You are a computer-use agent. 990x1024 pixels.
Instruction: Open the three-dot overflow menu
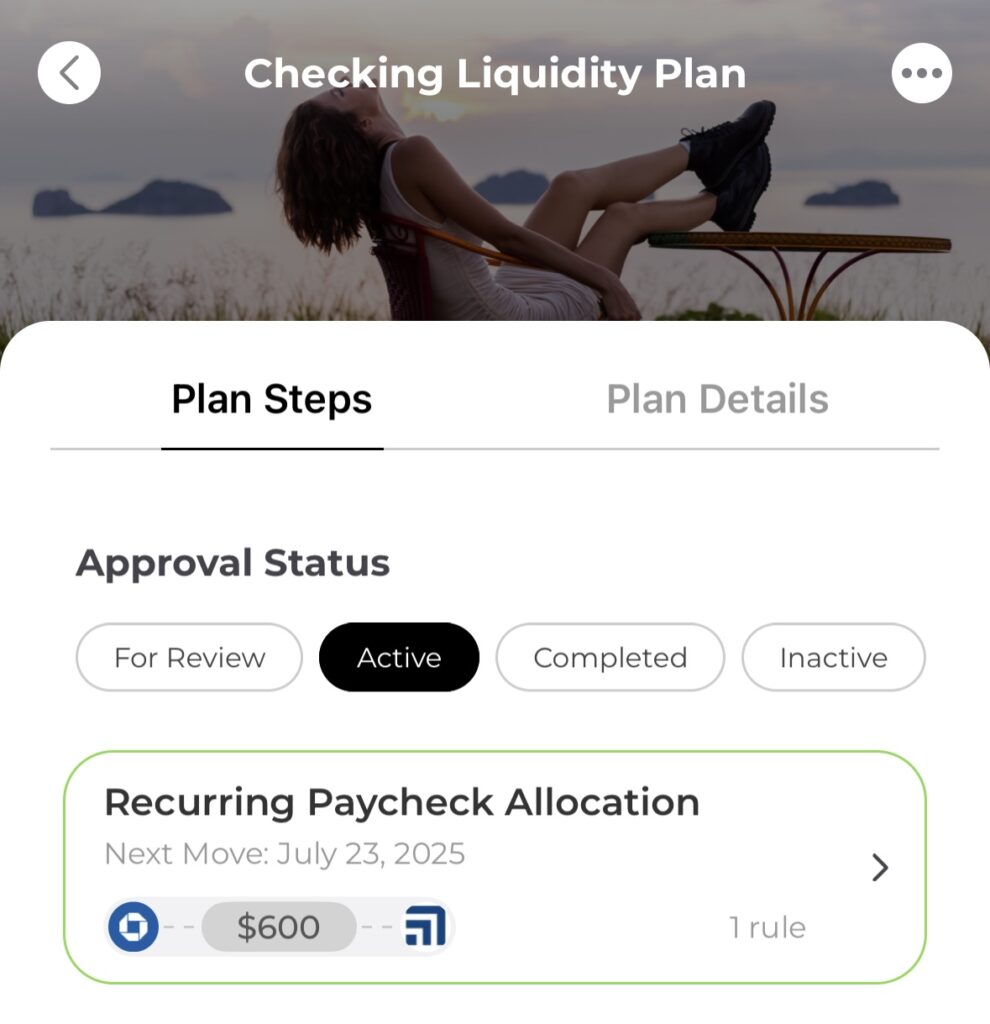coord(921,73)
